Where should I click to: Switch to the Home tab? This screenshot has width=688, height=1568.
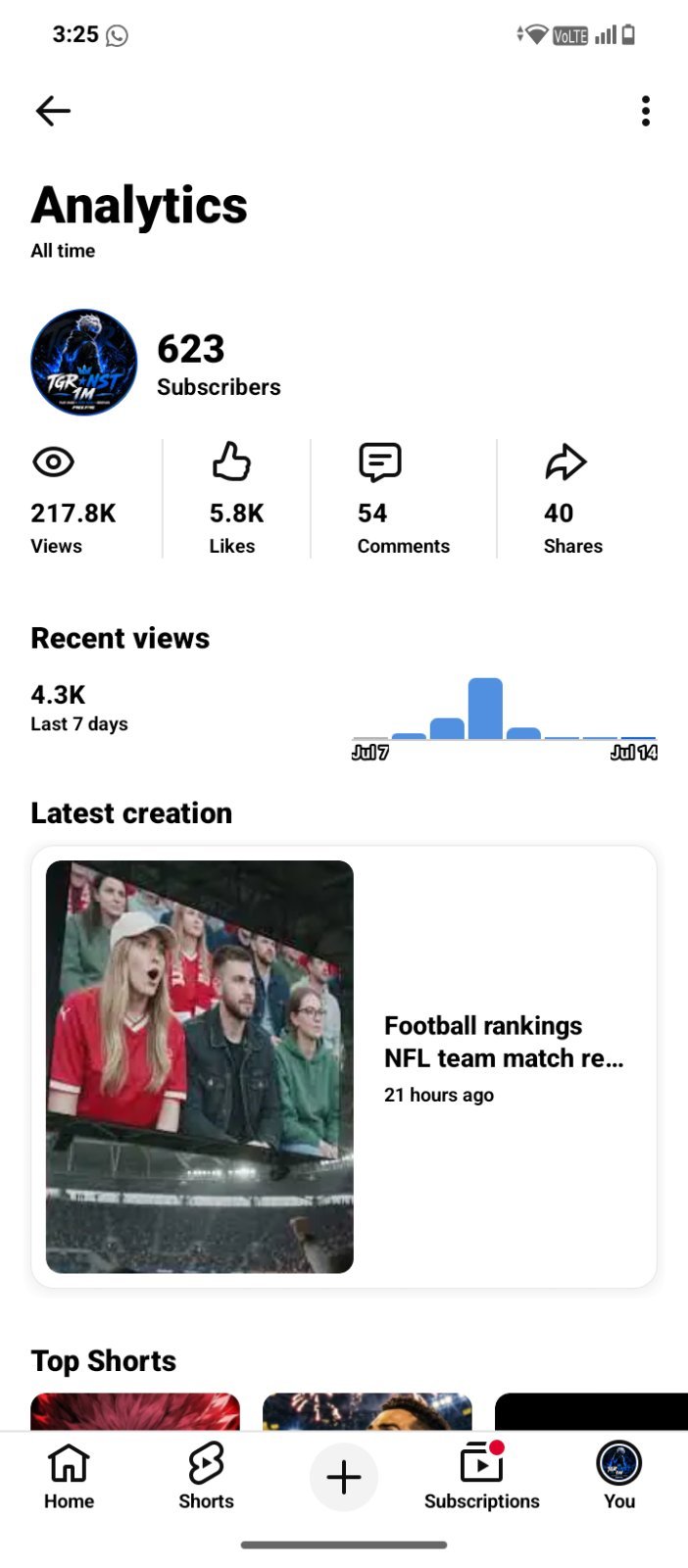click(x=69, y=1476)
